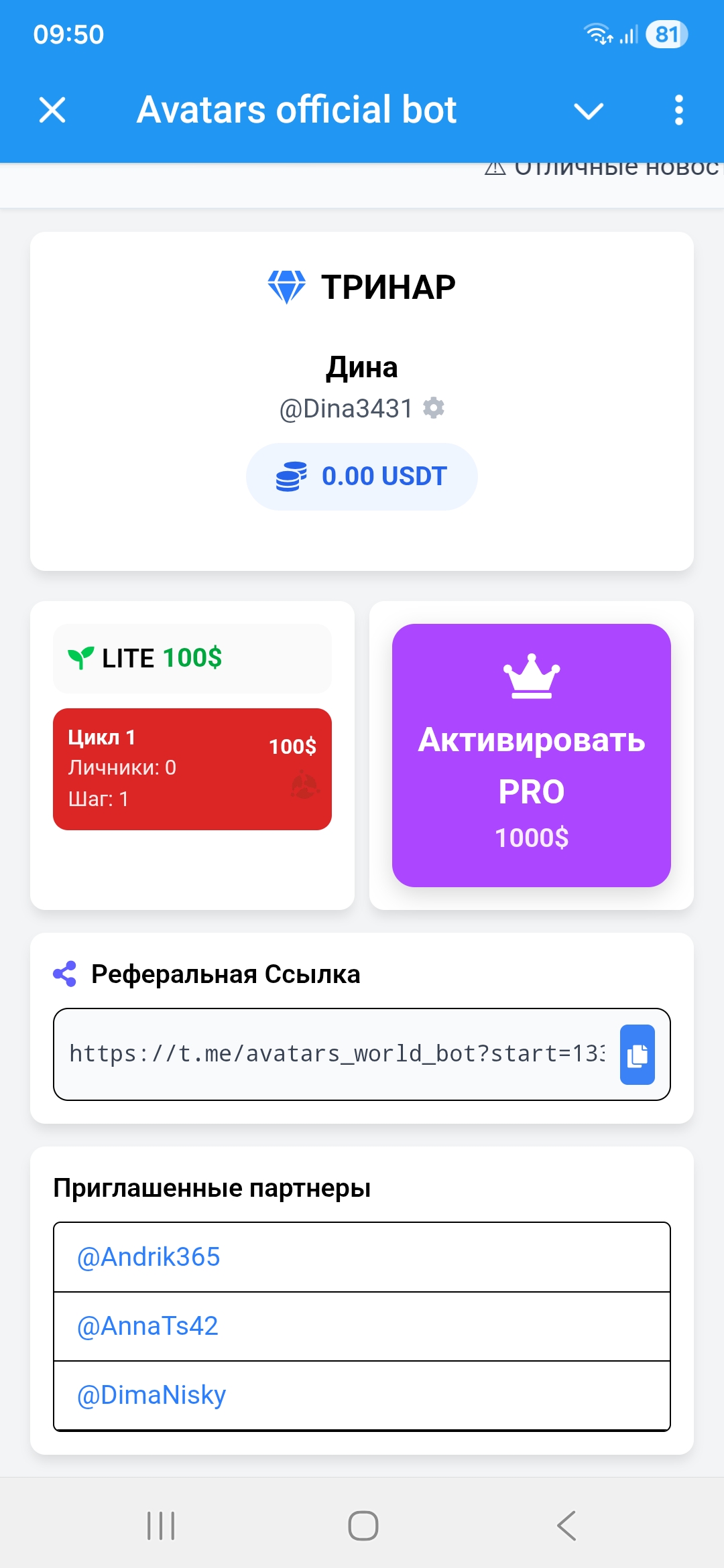
Task: Tap Активировать PRO 1000$ button
Action: tap(531, 755)
